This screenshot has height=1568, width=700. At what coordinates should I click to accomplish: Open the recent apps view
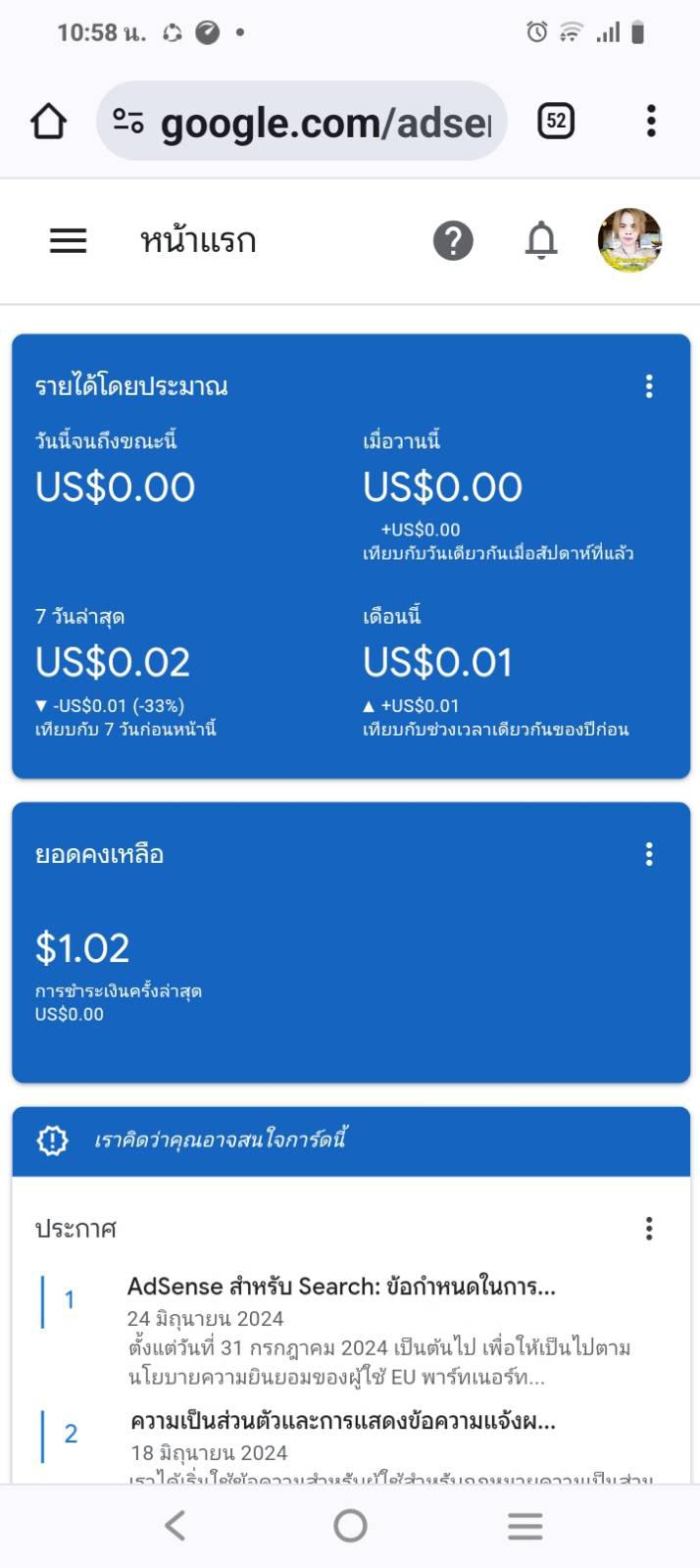click(x=525, y=1525)
